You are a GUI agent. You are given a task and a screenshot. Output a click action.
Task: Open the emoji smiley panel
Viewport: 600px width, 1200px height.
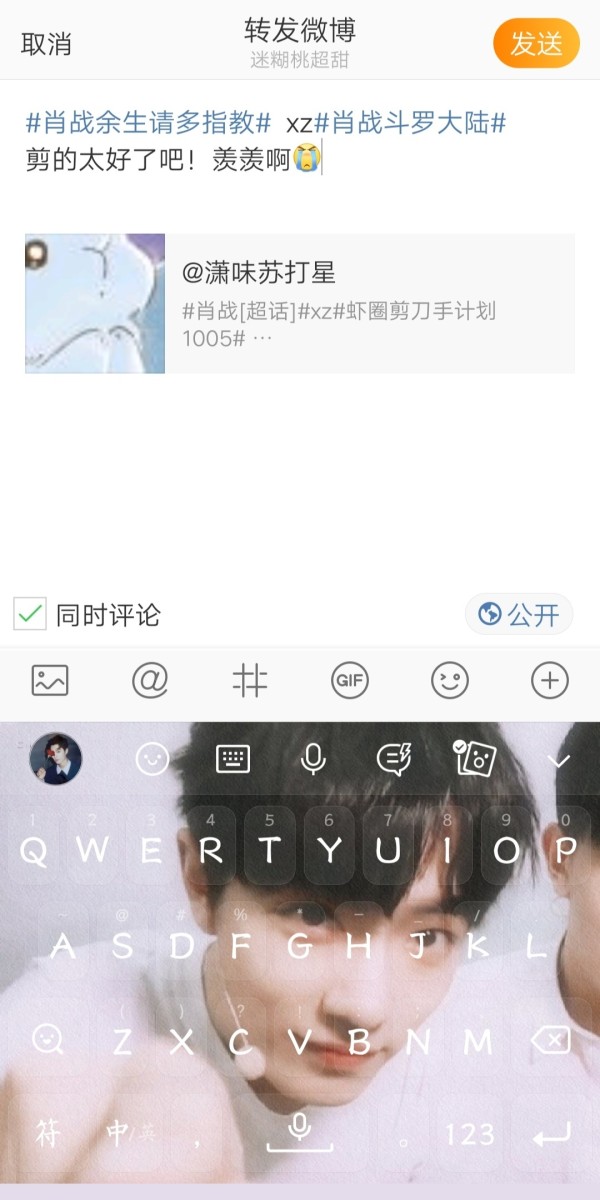[450, 681]
